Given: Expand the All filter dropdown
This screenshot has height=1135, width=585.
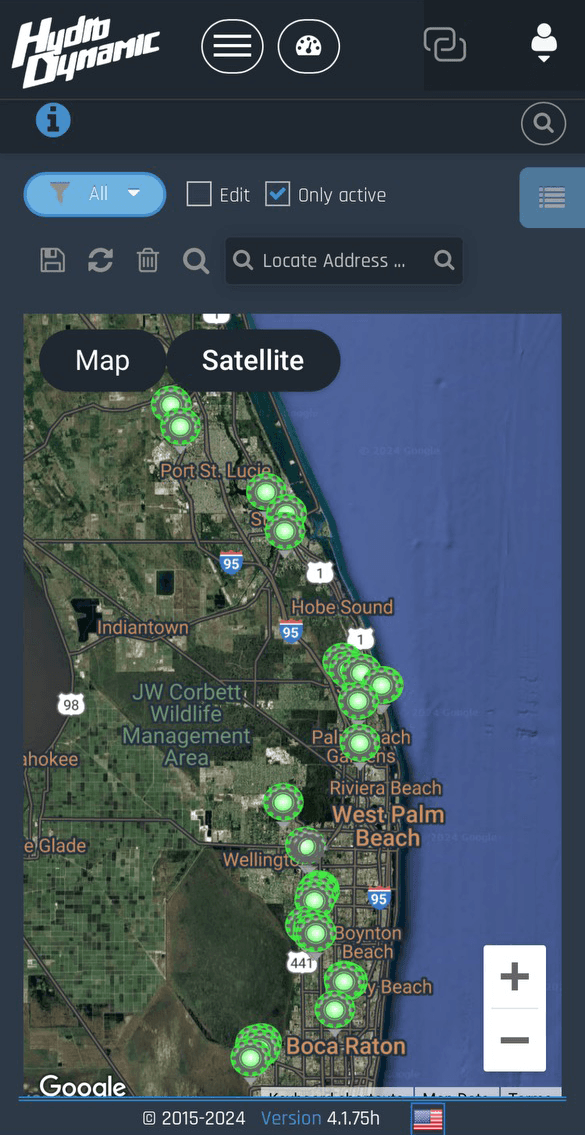Looking at the screenshot, I should (95, 194).
